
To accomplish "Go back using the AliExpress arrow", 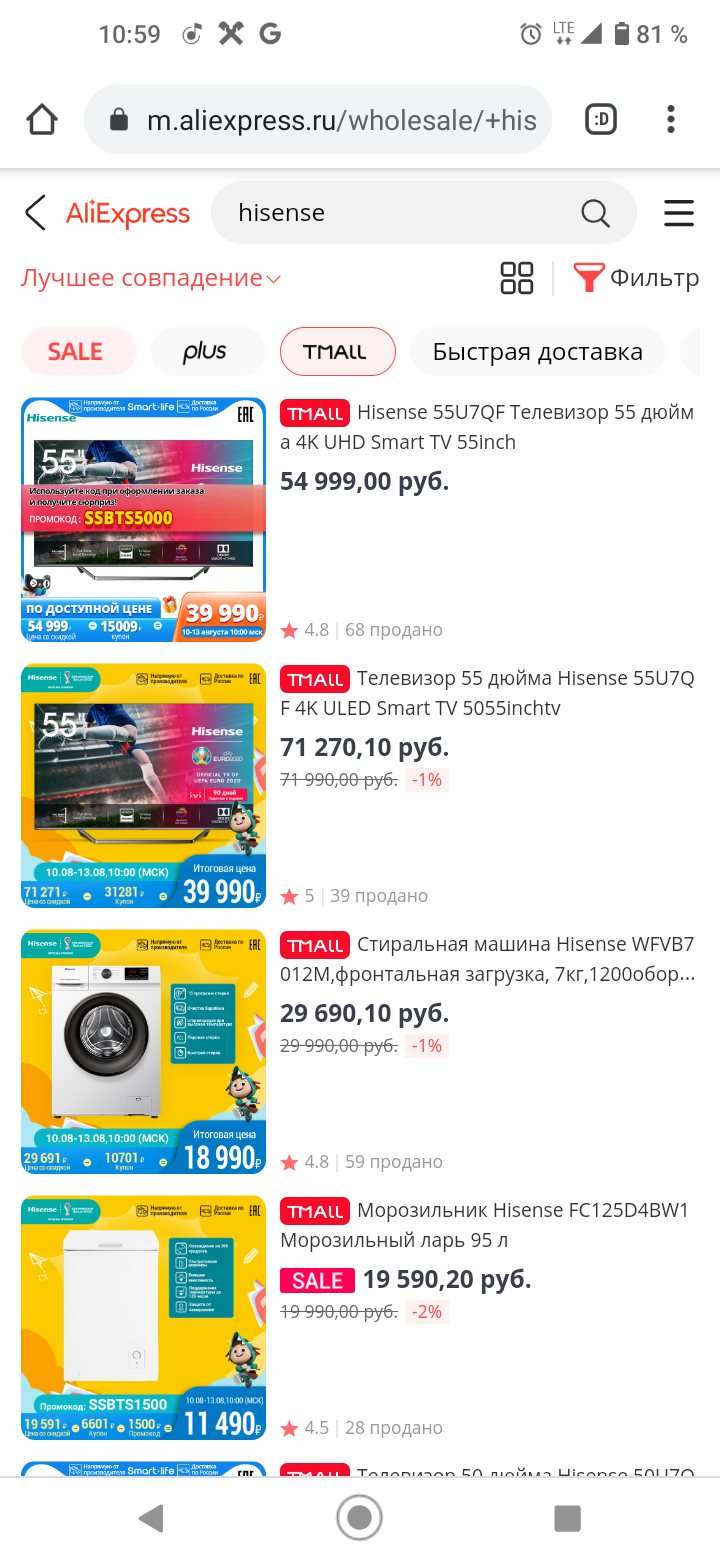I will [36, 213].
